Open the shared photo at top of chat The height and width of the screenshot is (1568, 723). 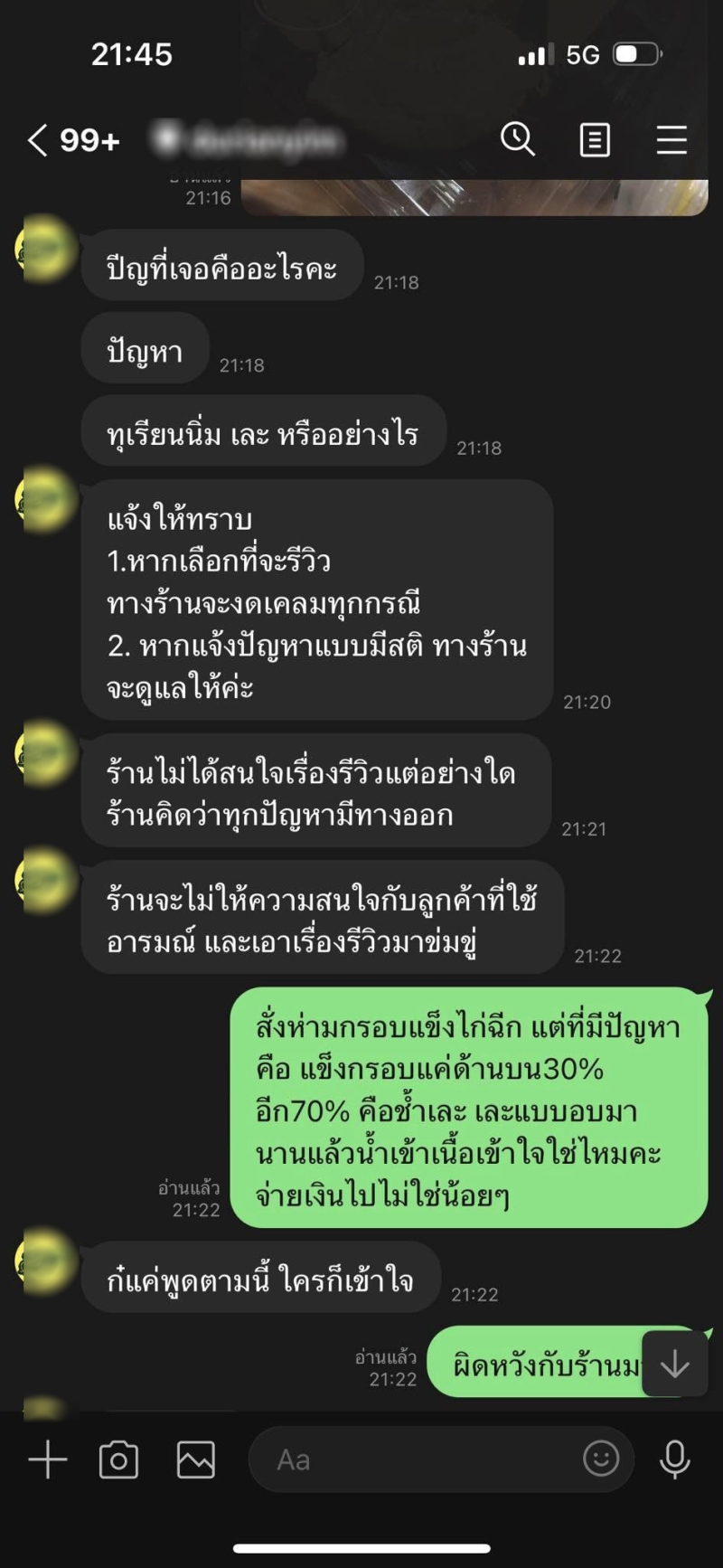click(474, 197)
